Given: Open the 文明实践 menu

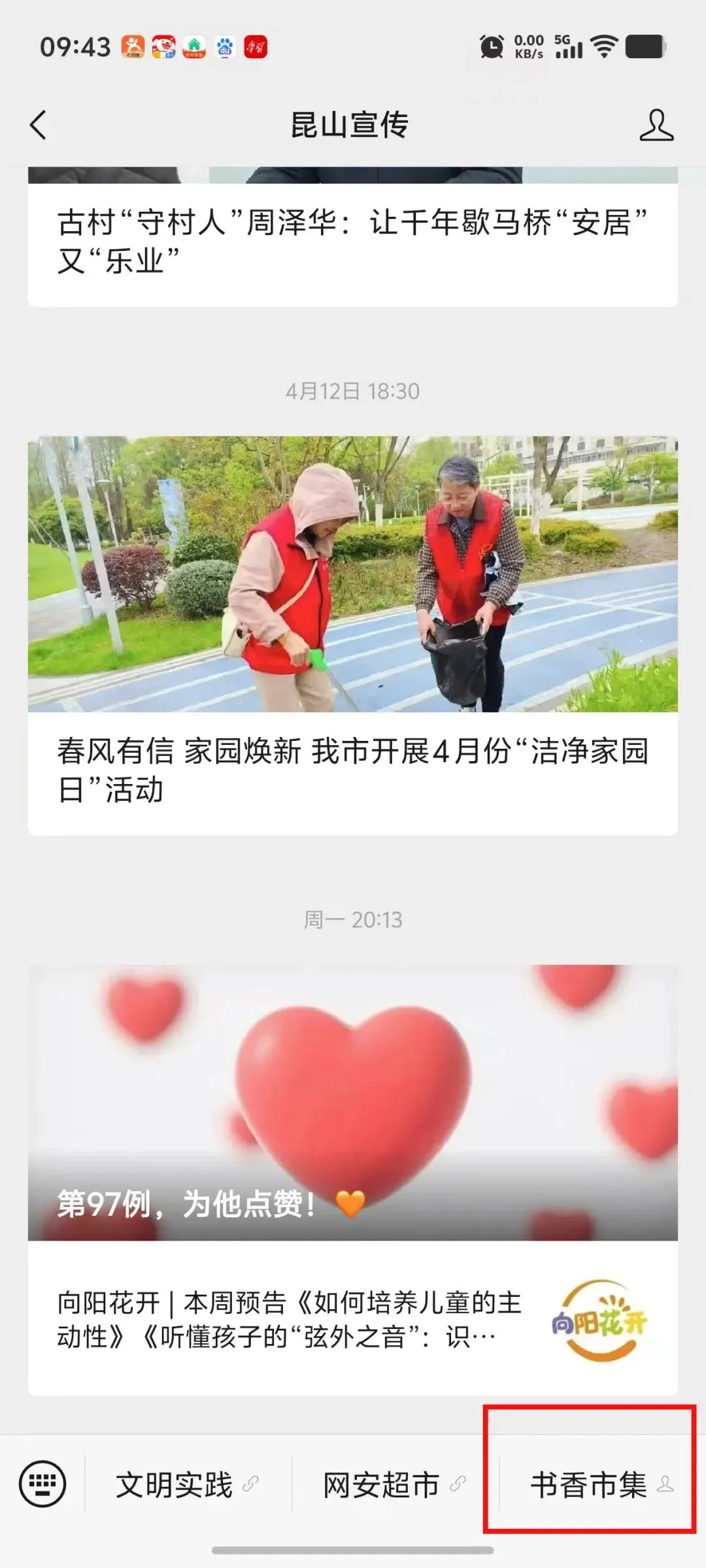Looking at the screenshot, I should [187, 1485].
